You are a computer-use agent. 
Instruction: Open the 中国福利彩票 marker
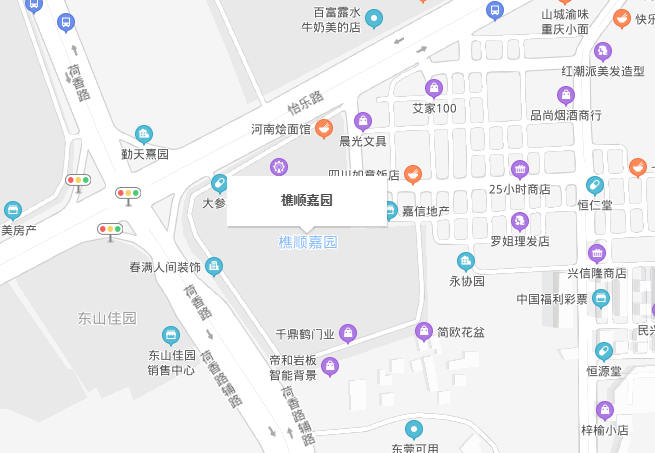click(601, 298)
